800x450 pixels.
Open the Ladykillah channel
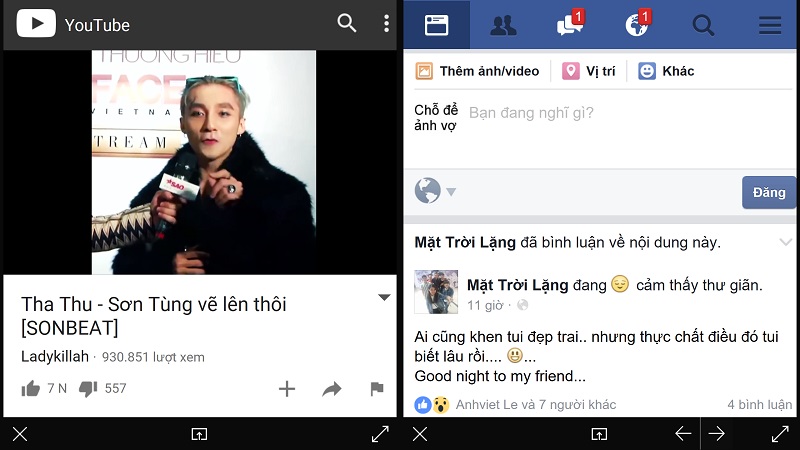pyautogui.click(x=55, y=356)
